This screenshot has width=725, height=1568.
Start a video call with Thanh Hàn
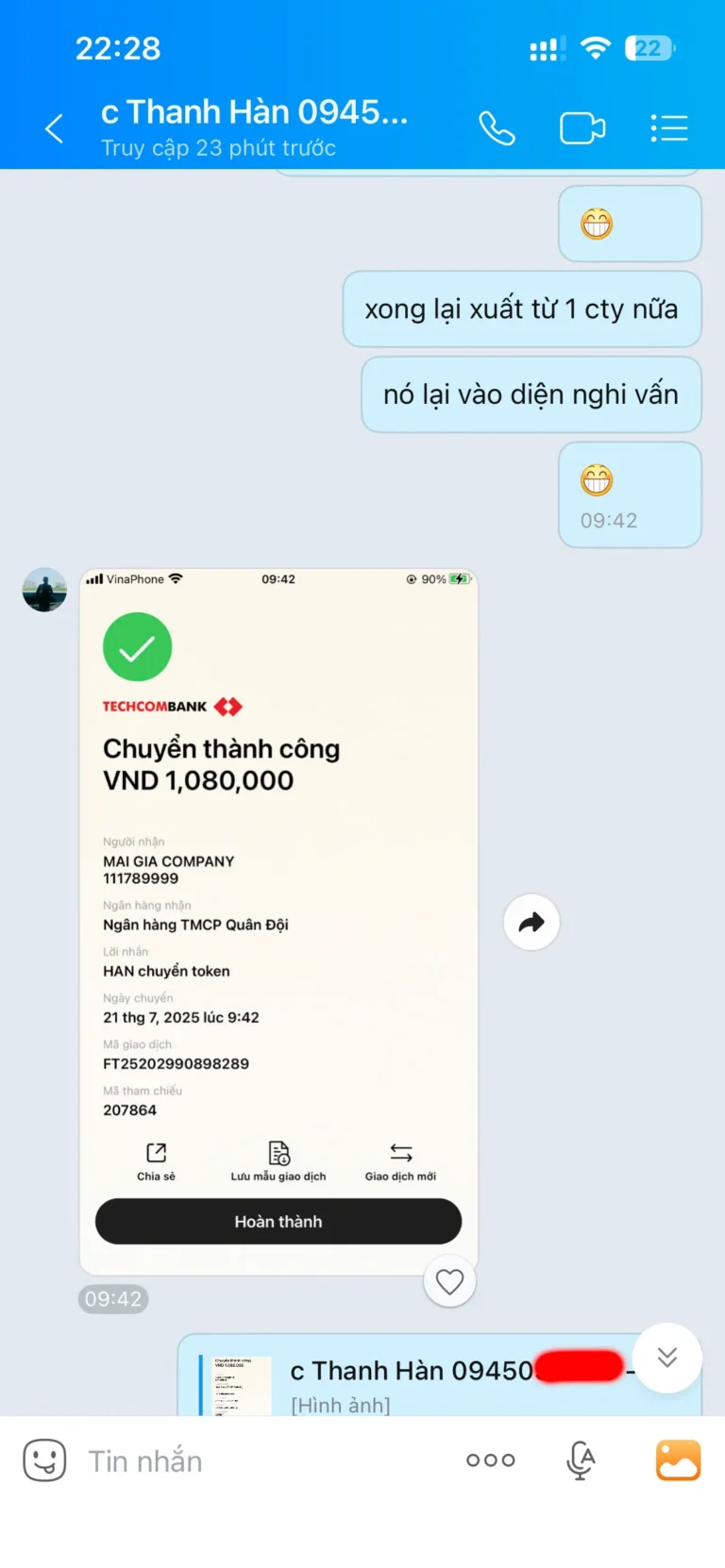[582, 128]
